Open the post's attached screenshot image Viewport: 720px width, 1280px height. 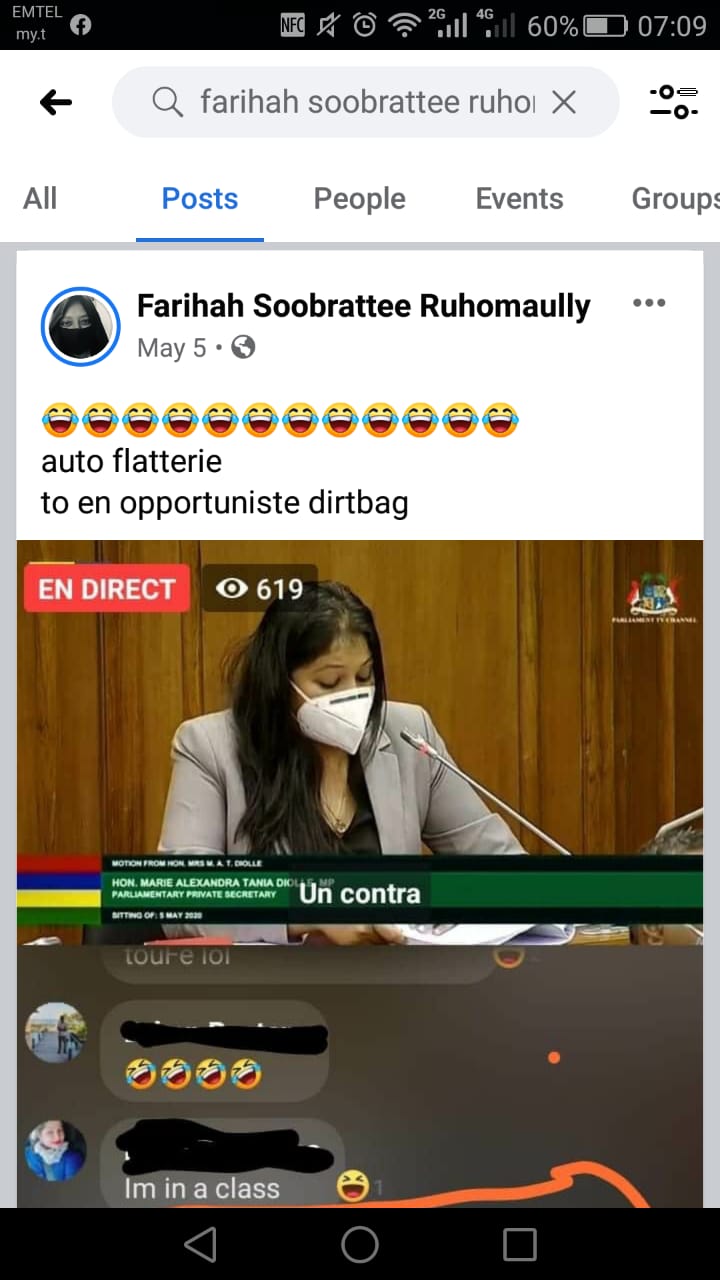coord(360,873)
